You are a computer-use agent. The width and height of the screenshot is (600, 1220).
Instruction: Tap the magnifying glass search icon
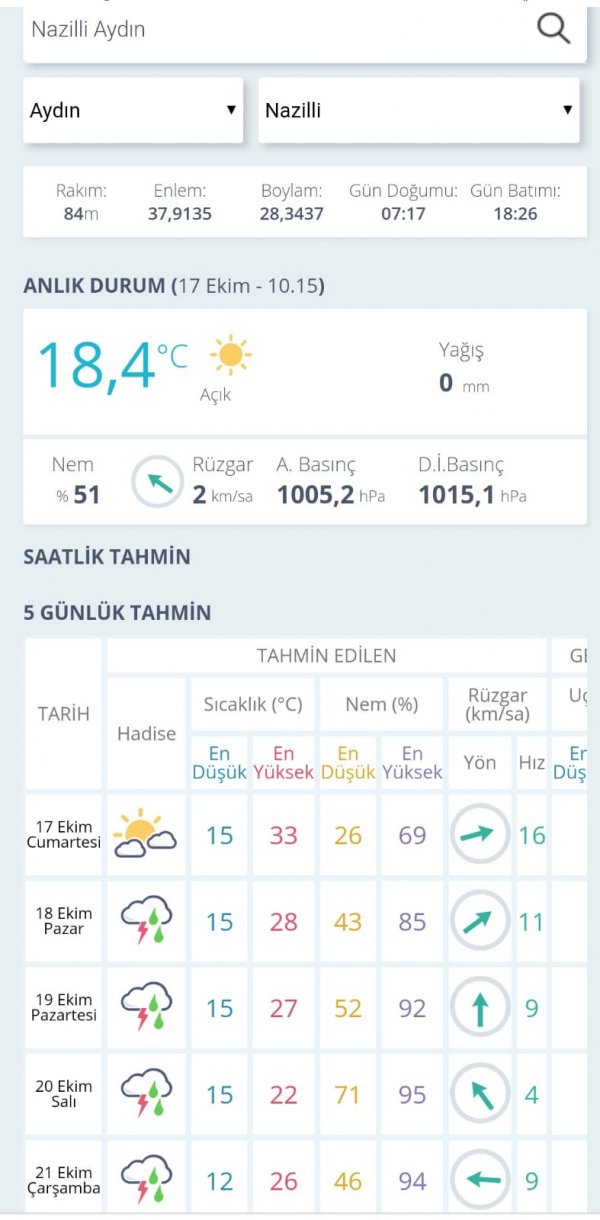pos(553,28)
